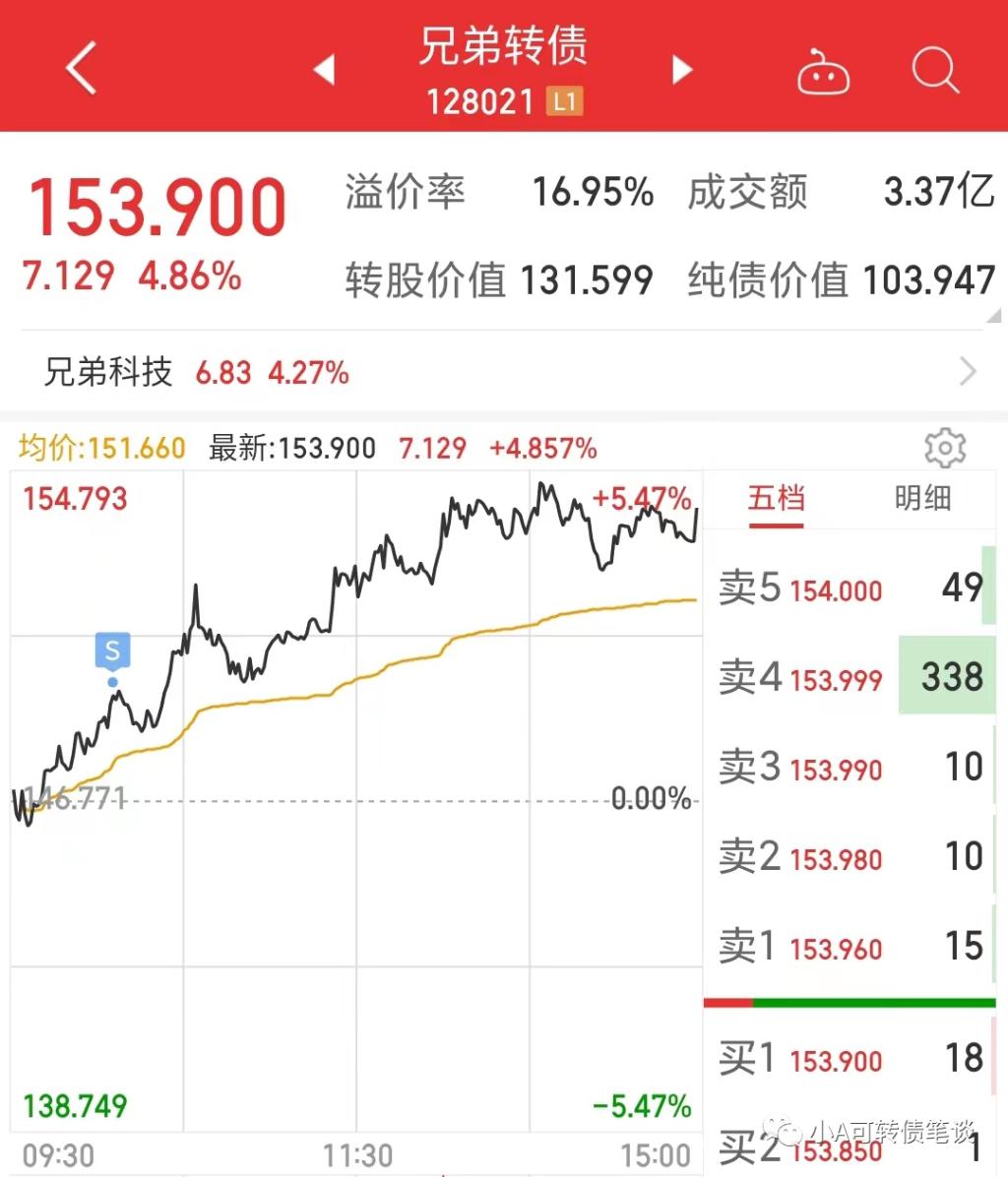Select the 卖5 154.000 order row
Viewport: 1008px width, 1177px height.
tap(850, 588)
